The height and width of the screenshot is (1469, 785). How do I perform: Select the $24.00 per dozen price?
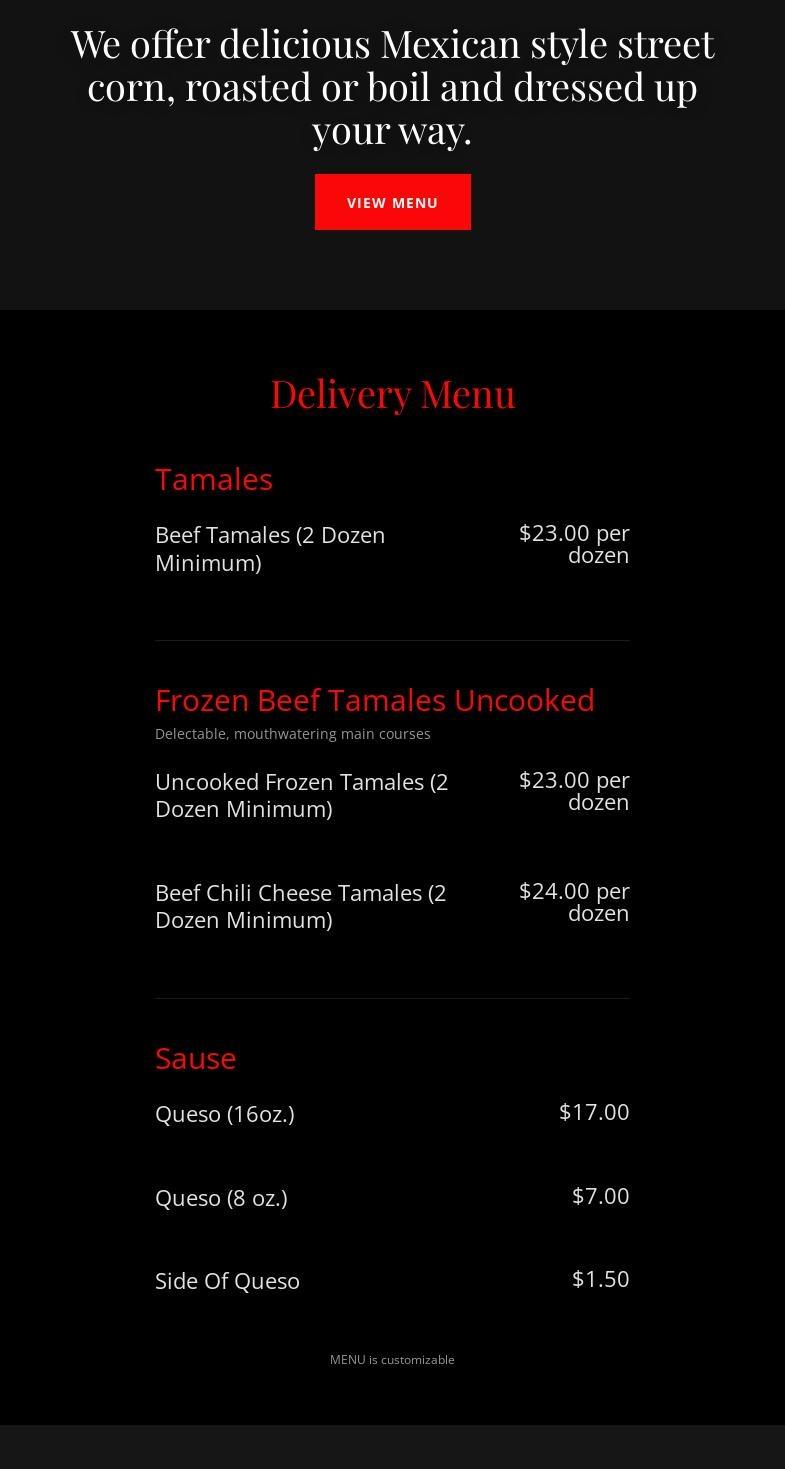pyautogui.click(x=574, y=901)
